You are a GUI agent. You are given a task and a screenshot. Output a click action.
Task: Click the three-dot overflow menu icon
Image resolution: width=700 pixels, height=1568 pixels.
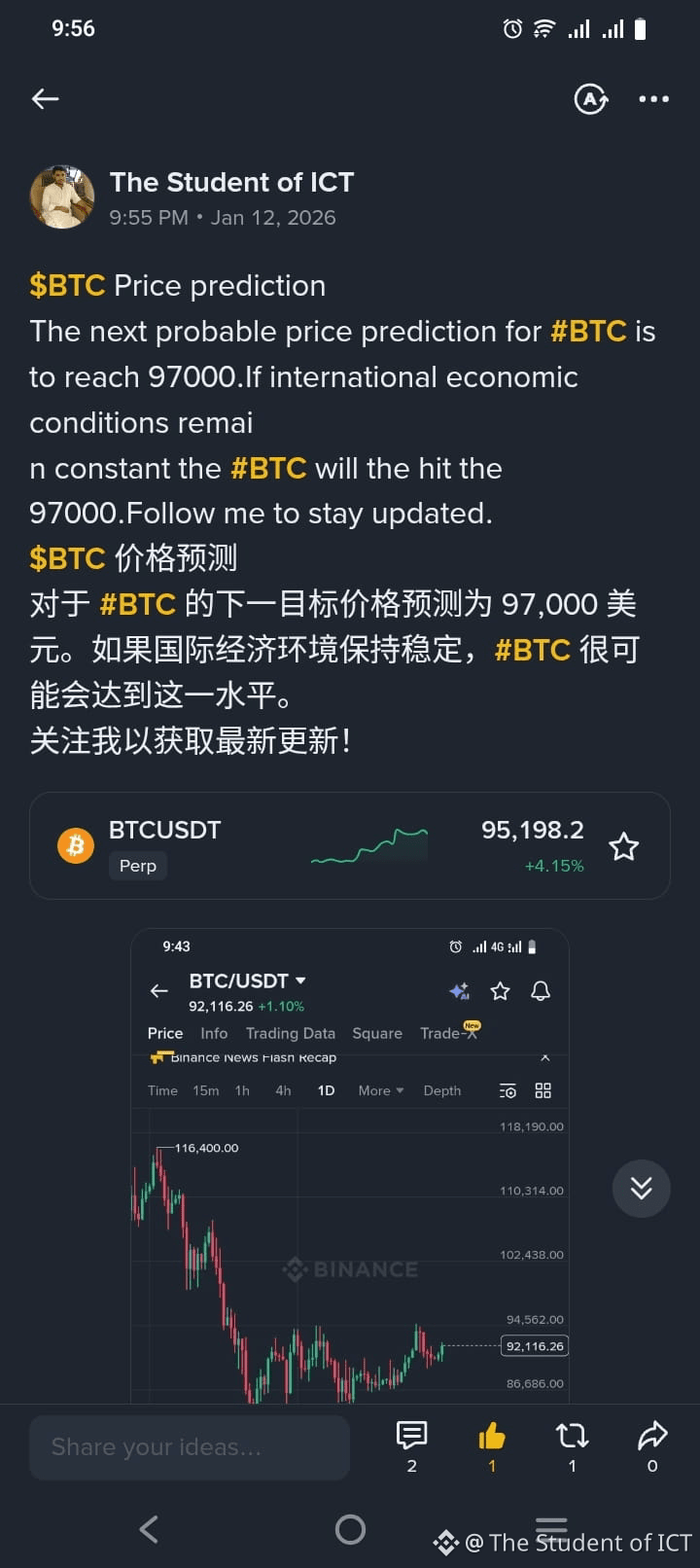coord(653,99)
